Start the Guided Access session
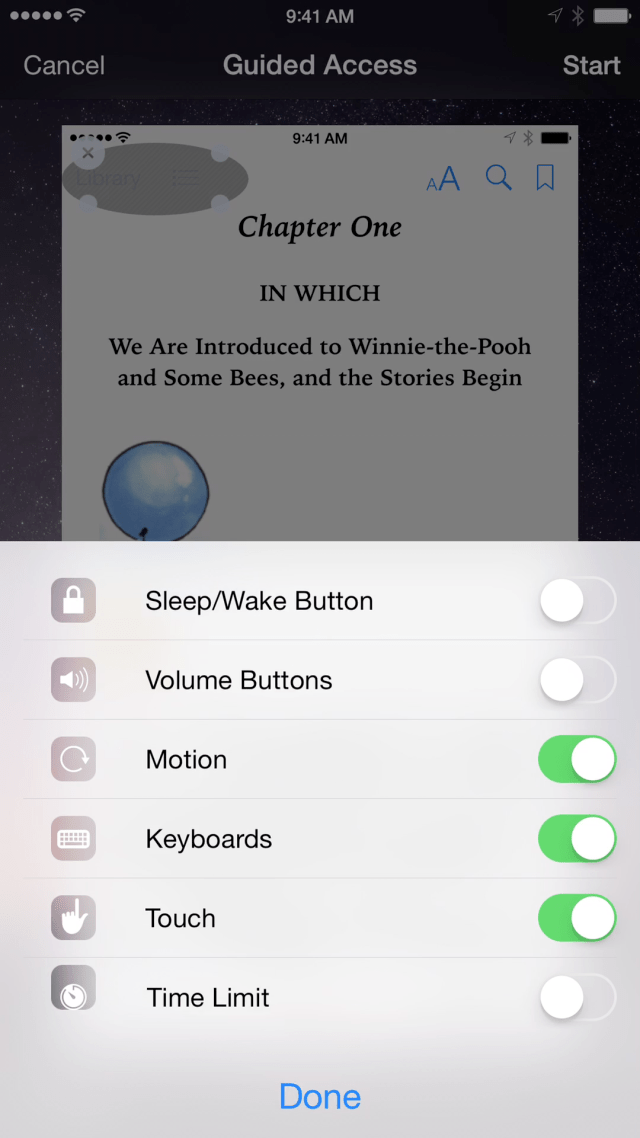The width and height of the screenshot is (640, 1138). click(x=591, y=66)
